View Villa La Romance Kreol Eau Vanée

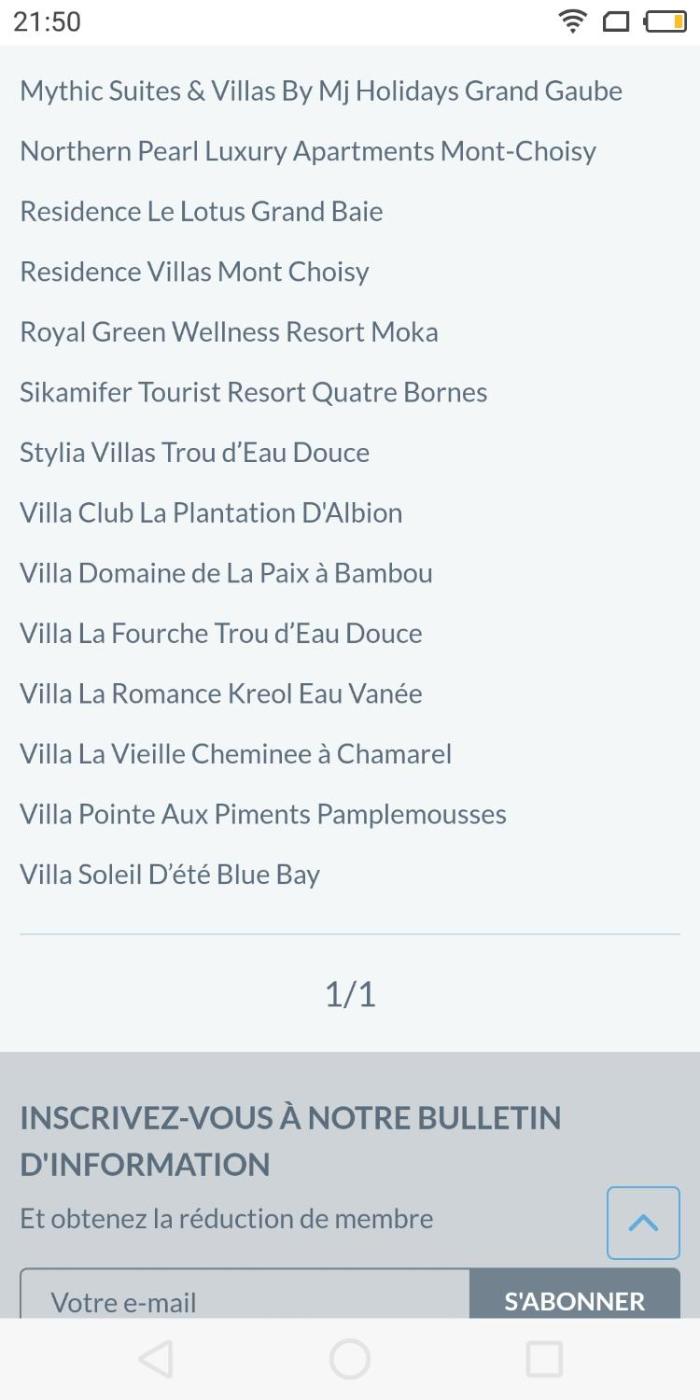point(221,694)
